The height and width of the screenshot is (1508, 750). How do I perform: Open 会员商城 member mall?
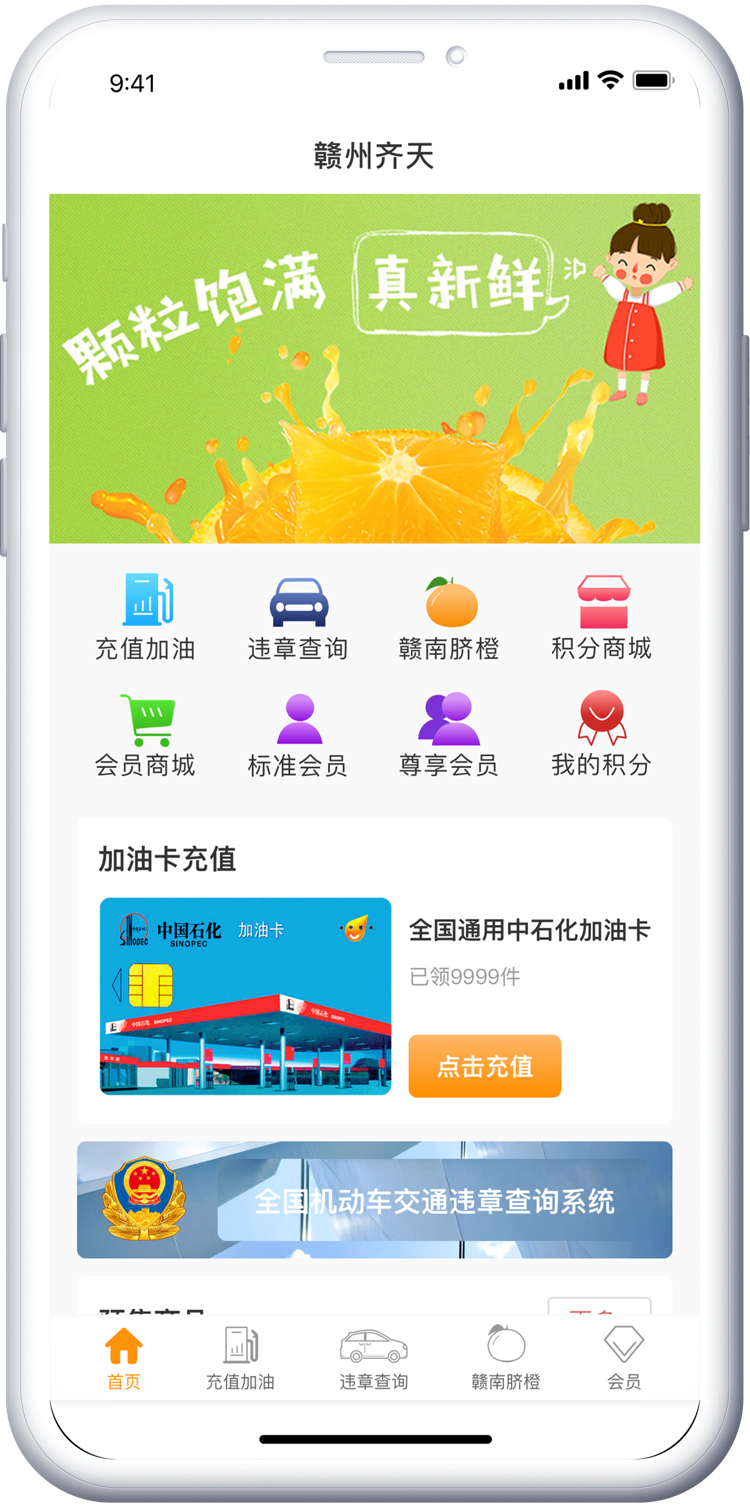point(146,734)
